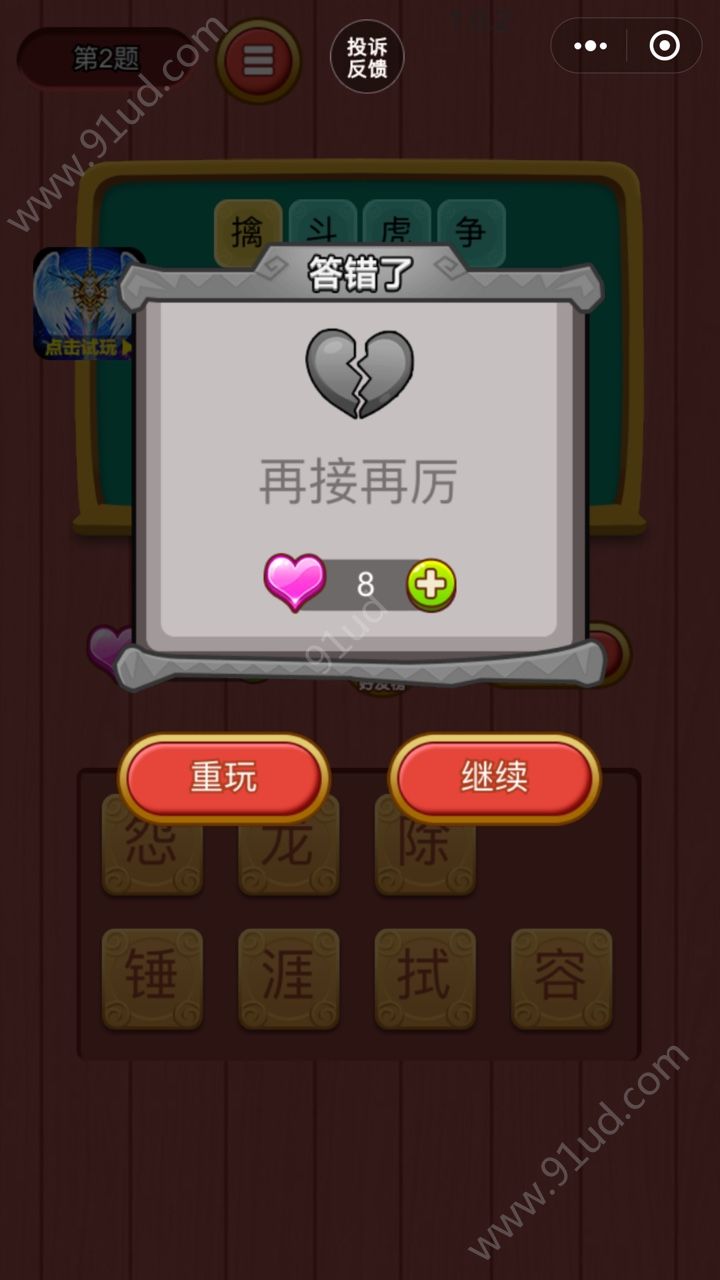This screenshot has width=720, height=1280.
Task: Add more hearts with the green plus
Action: coord(431,585)
